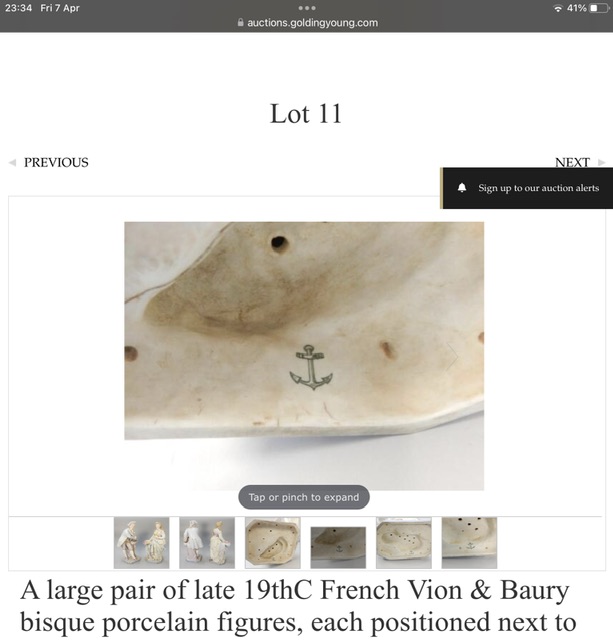Select the second thumbnail showing figures' backs
The image size is (613, 640).
[206, 543]
